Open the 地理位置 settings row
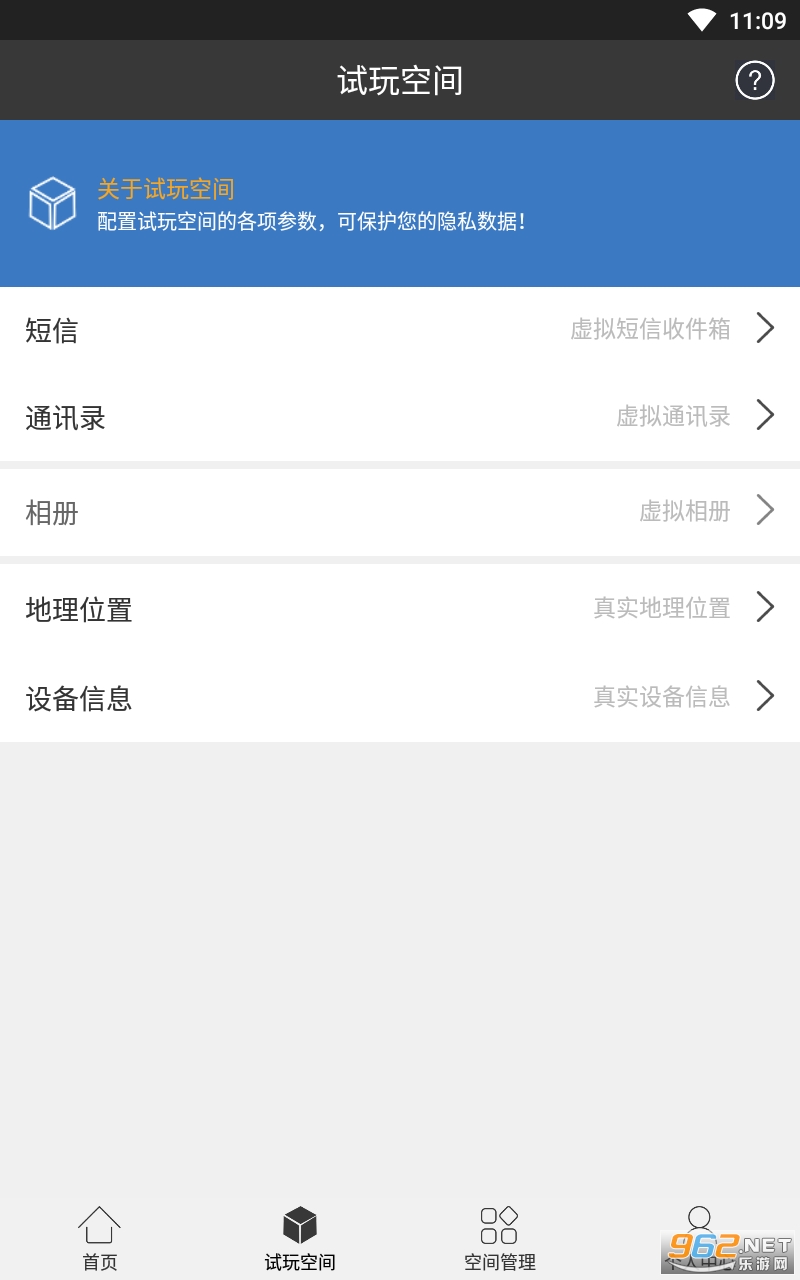800x1280 pixels. 400,608
